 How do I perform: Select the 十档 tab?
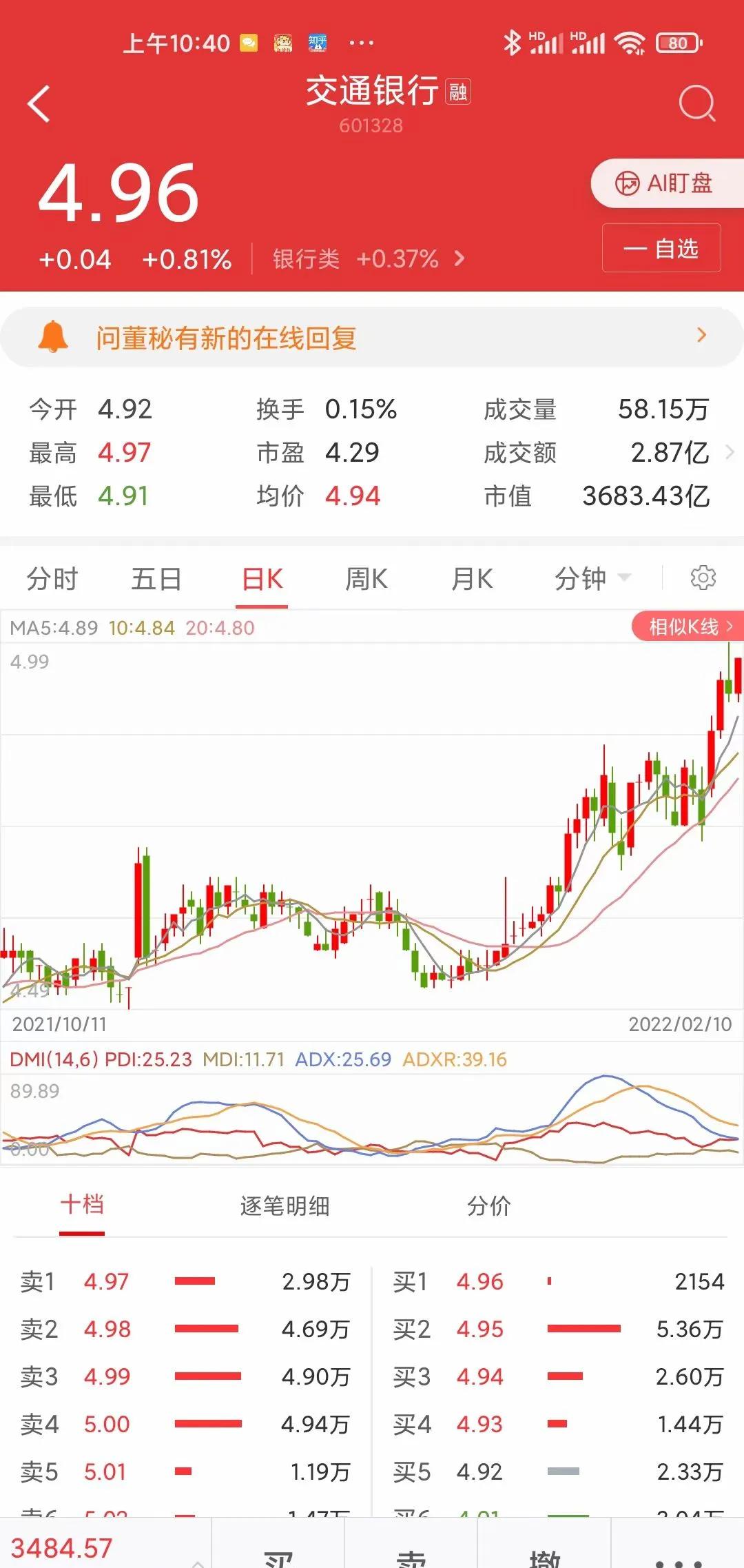tap(82, 1205)
